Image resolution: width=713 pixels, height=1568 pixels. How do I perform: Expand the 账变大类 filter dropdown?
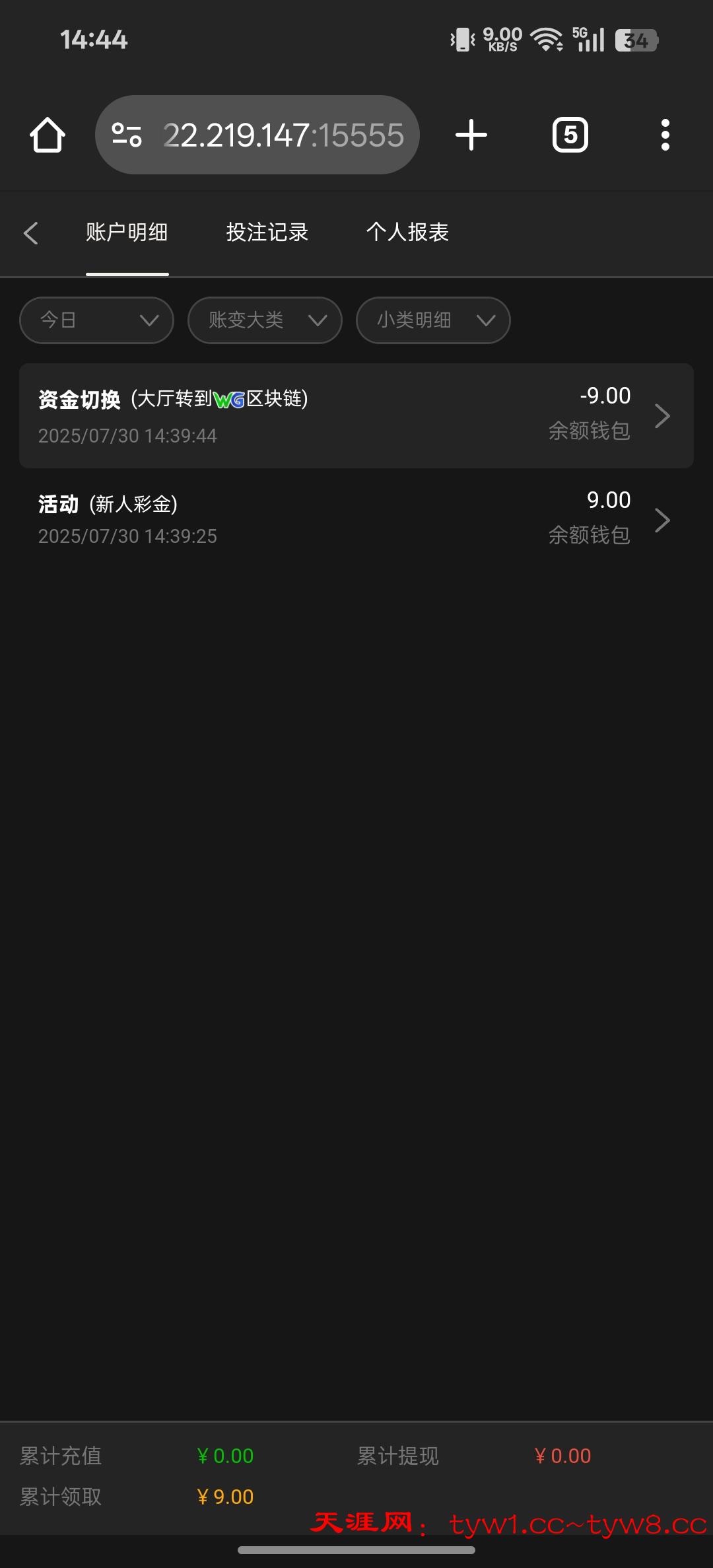point(265,320)
